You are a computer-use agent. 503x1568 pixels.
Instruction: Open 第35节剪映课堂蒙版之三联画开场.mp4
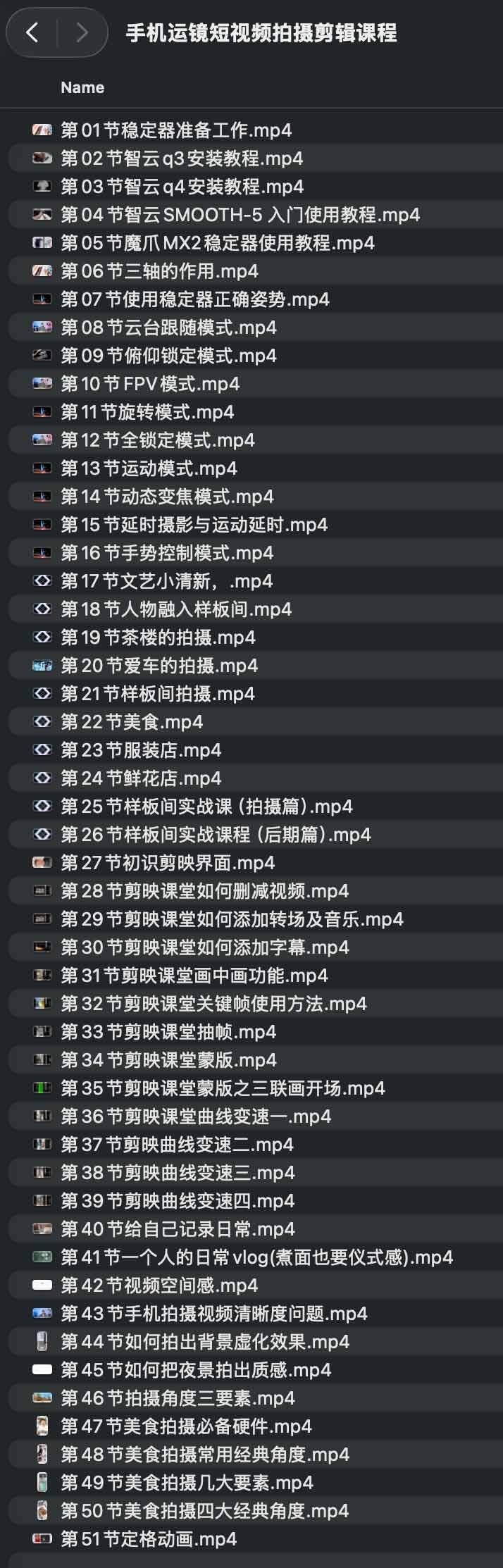pos(223,1088)
